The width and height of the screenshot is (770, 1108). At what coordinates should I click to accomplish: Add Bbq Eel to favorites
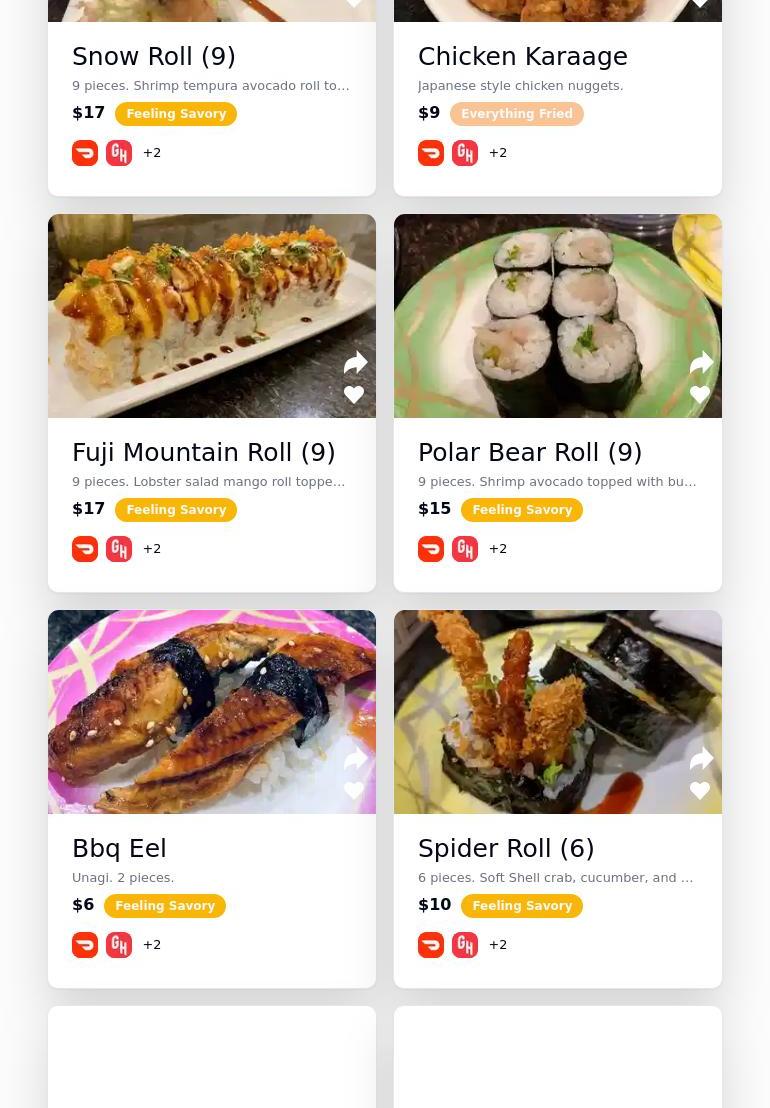point(354,791)
